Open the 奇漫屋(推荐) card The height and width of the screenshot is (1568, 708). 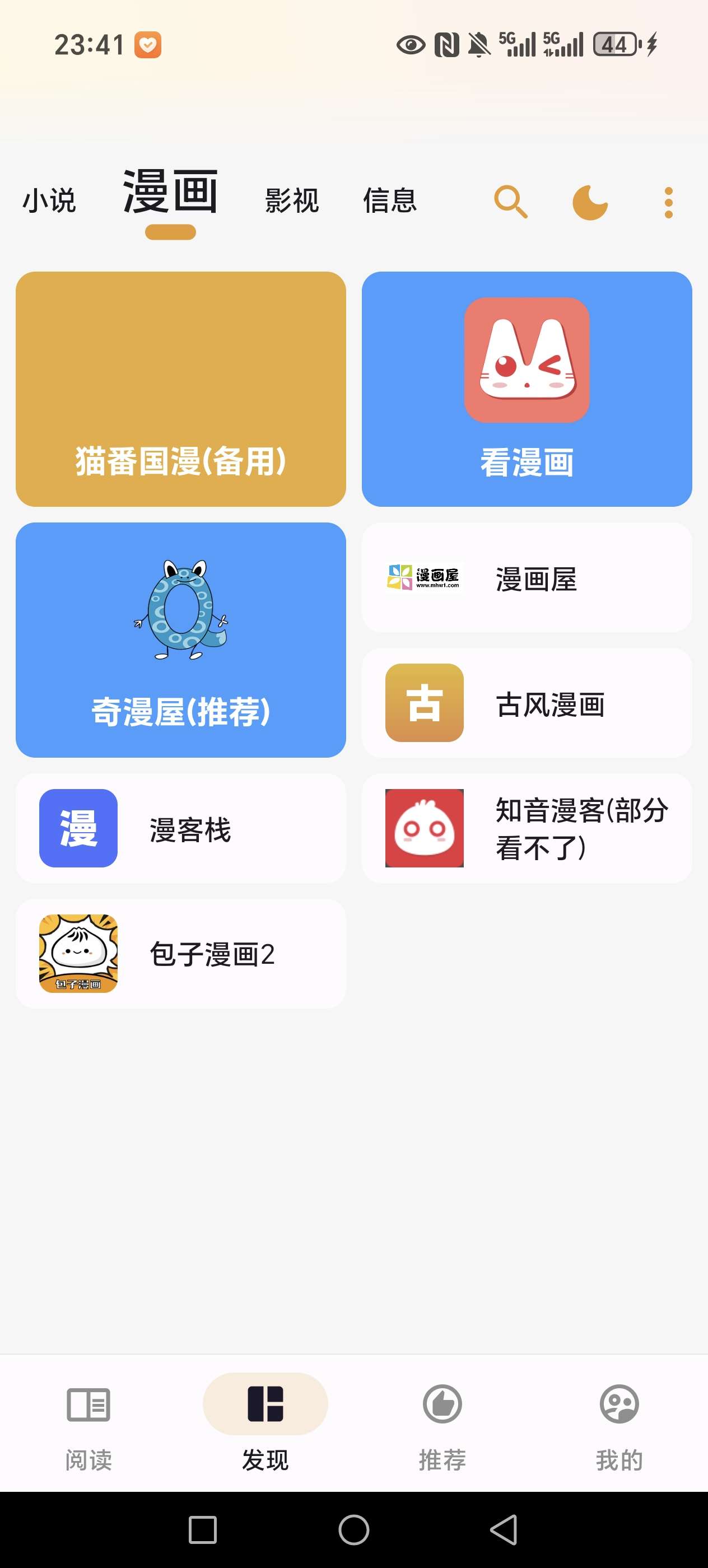pyautogui.click(x=181, y=640)
